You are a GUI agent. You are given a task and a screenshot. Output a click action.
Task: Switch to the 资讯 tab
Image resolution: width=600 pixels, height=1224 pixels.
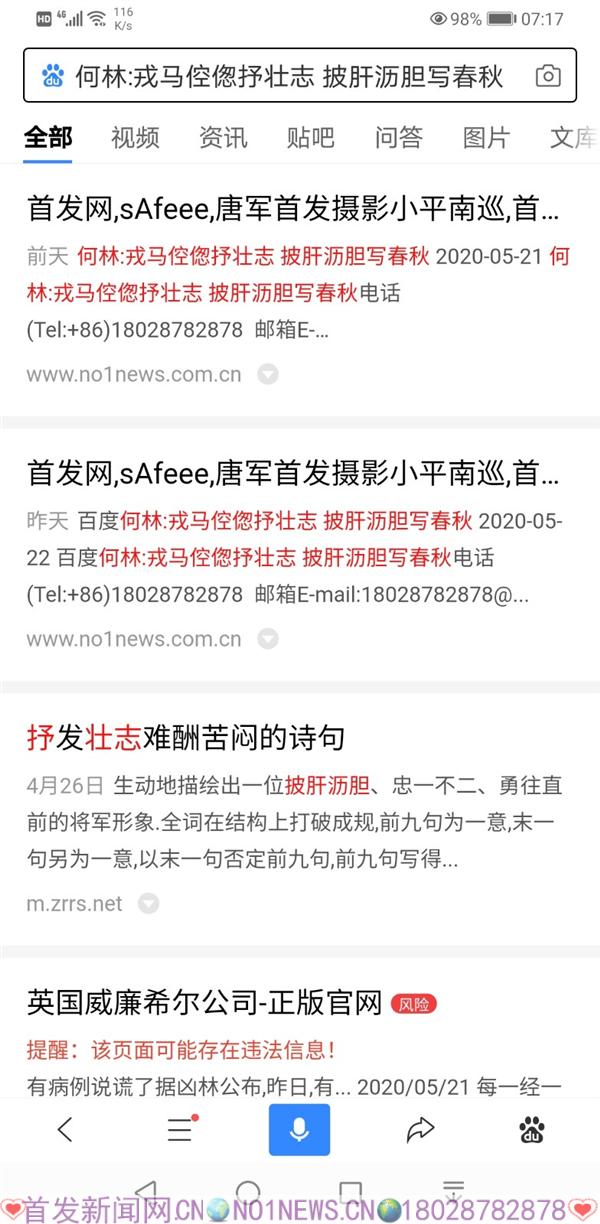223,138
